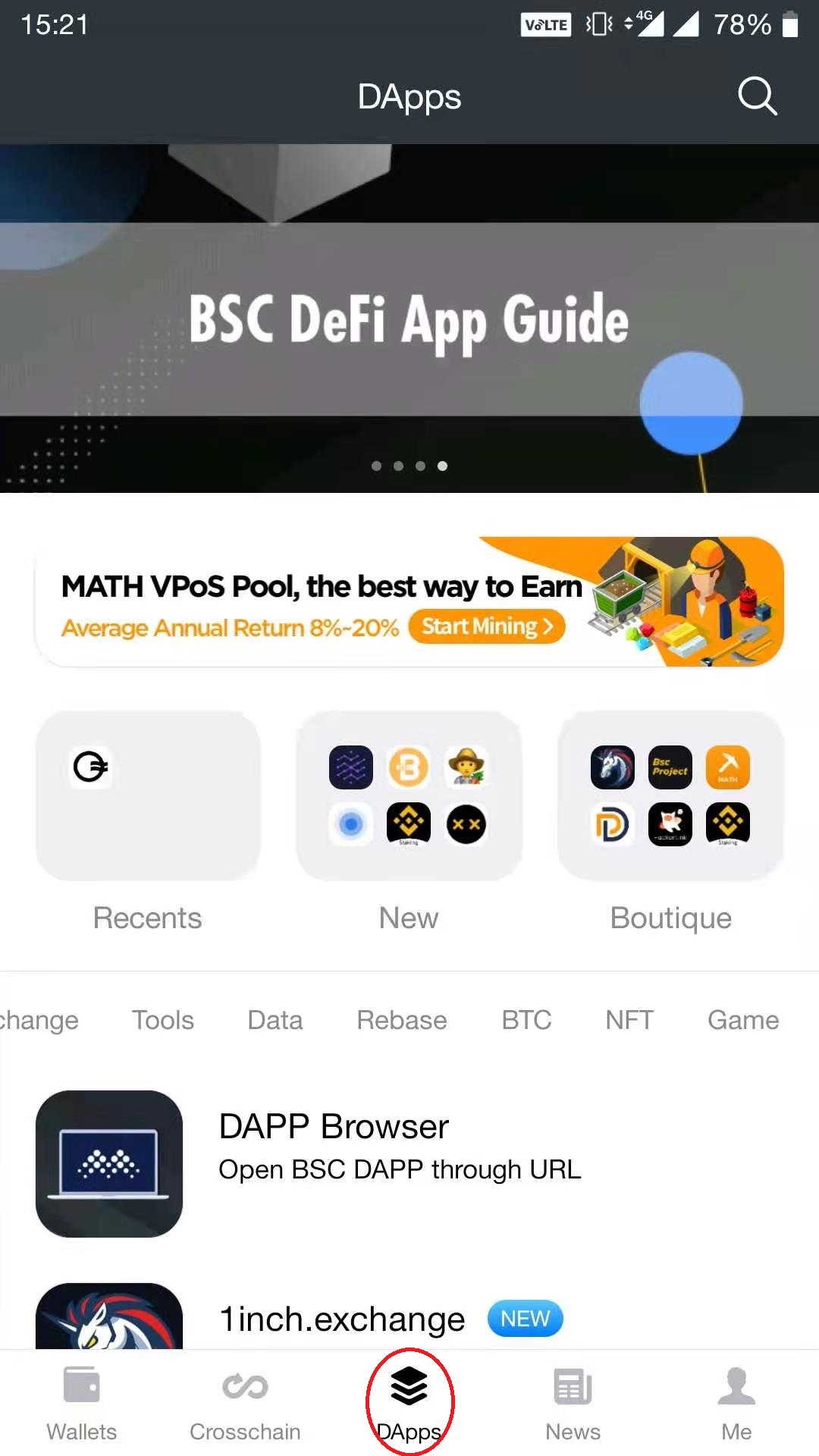819x1456 pixels.
Task: Select the DApps bottom tab
Action: pyautogui.click(x=409, y=1403)
